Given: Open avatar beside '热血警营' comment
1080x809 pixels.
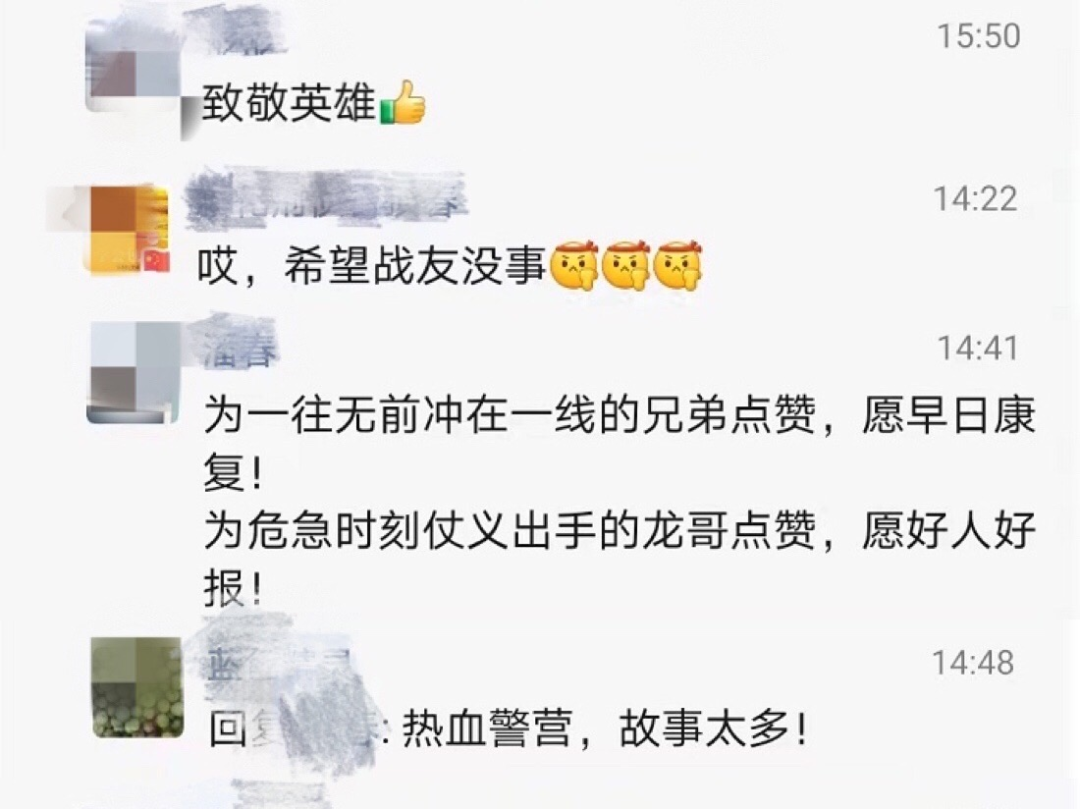Looking at the screenshot, I should pos(137,687).
